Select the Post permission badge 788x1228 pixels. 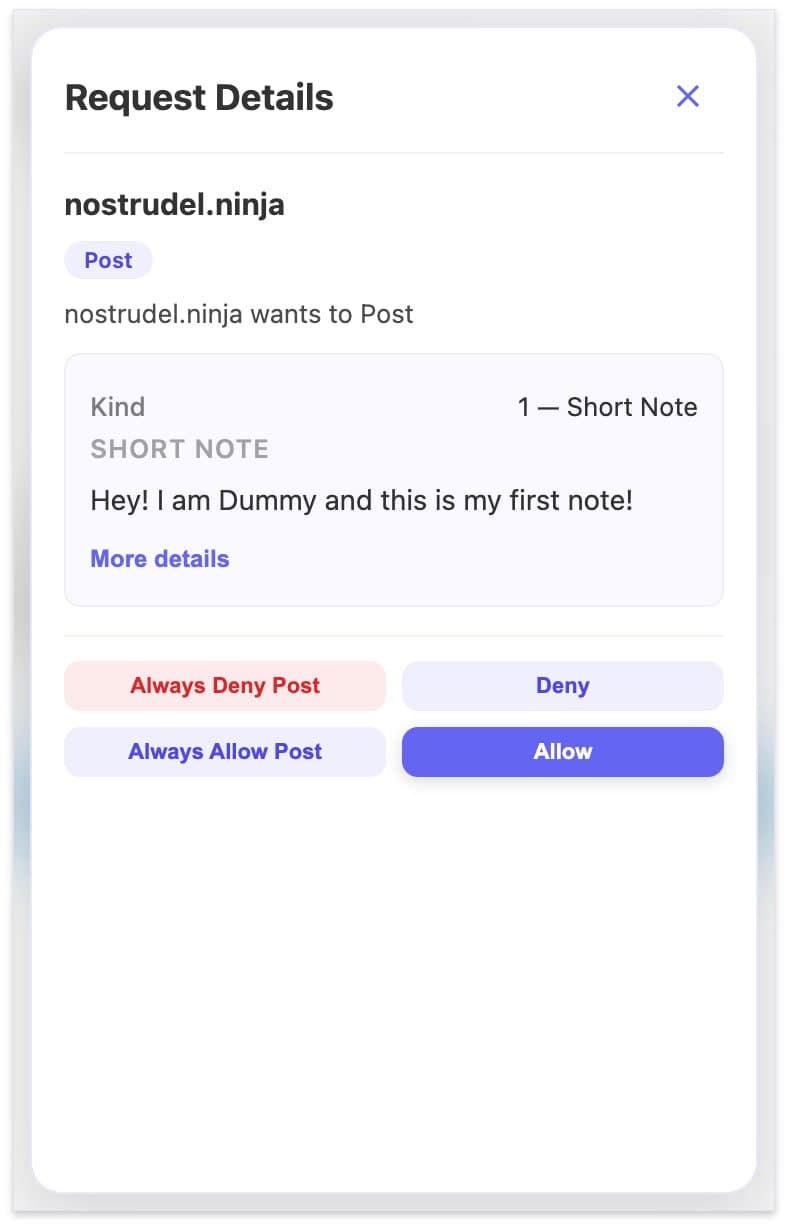[x=108, y=260]
